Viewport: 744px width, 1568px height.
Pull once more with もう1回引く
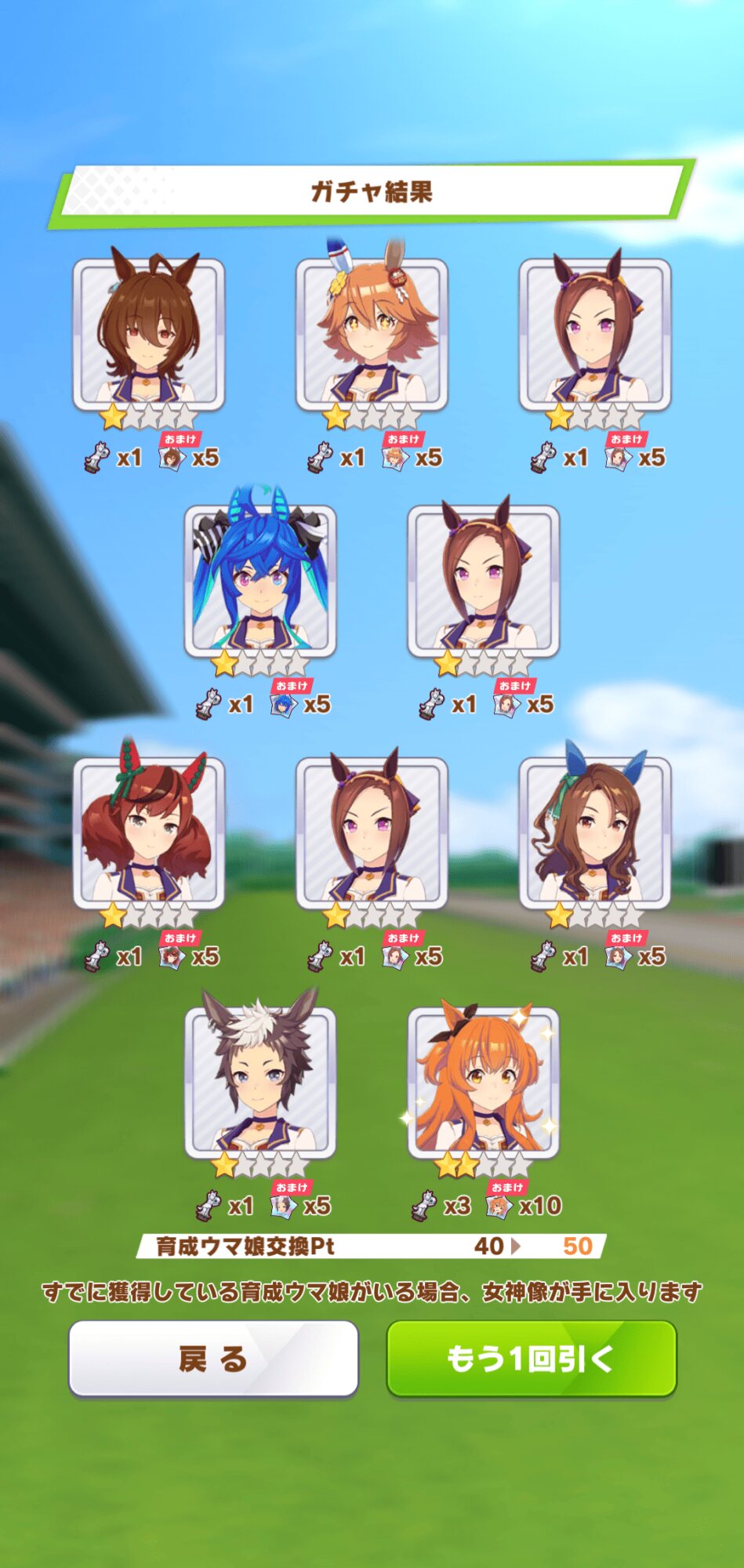click(x=531, y=1359)
